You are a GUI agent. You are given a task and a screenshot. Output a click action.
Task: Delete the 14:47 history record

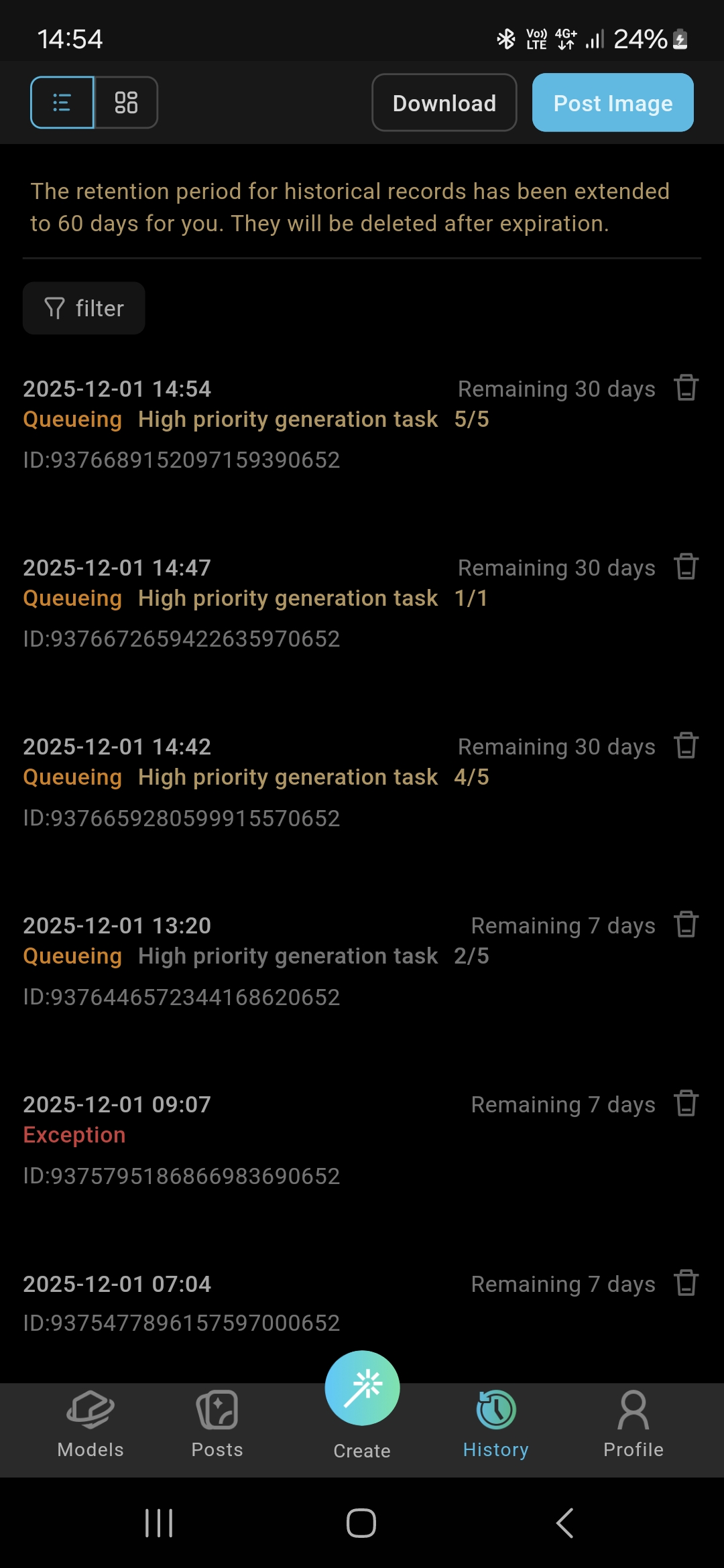click(x=686, y=567)
